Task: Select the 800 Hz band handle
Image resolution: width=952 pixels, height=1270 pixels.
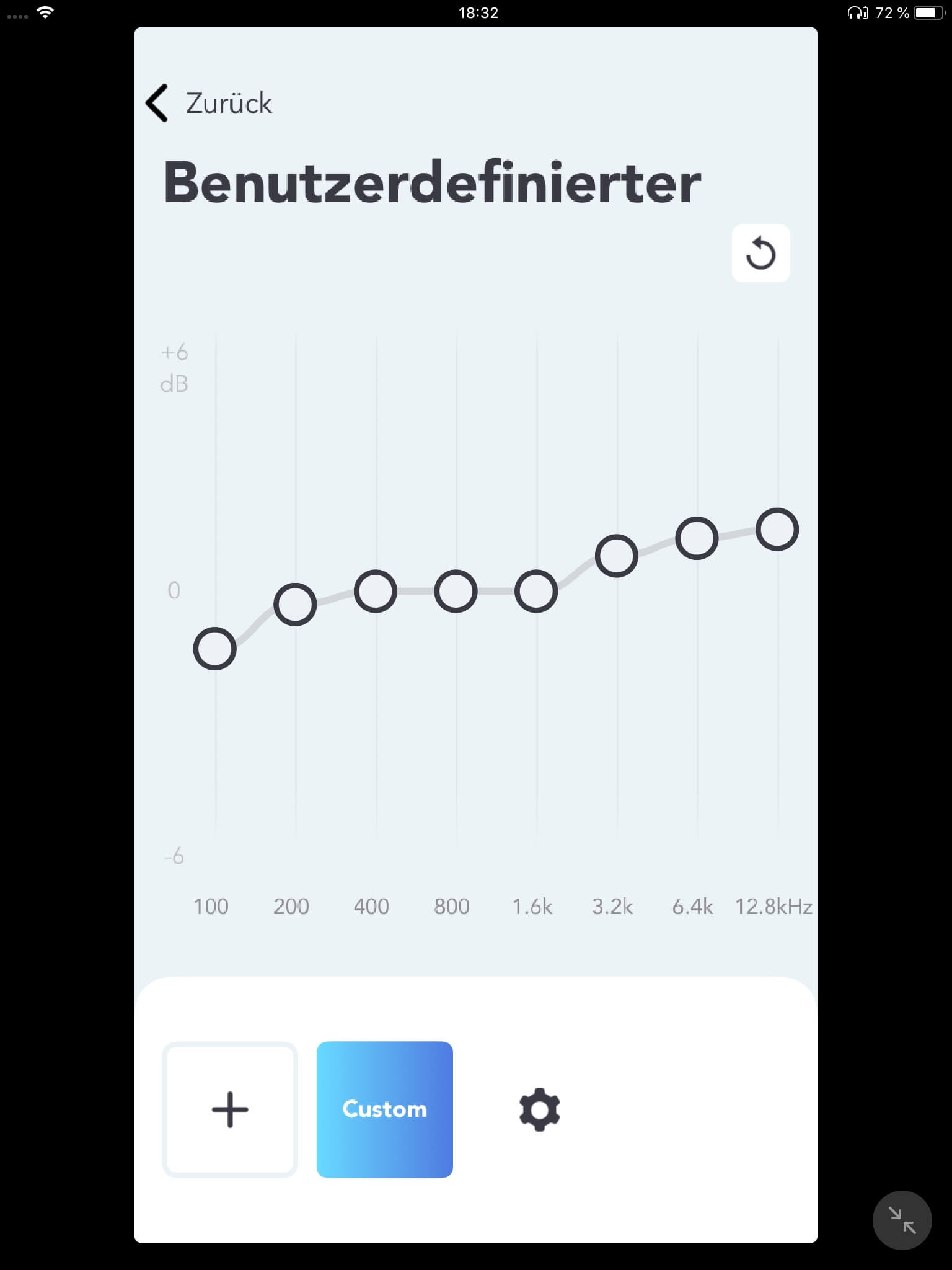Action: pyautogui.click(x=456, y=591)
